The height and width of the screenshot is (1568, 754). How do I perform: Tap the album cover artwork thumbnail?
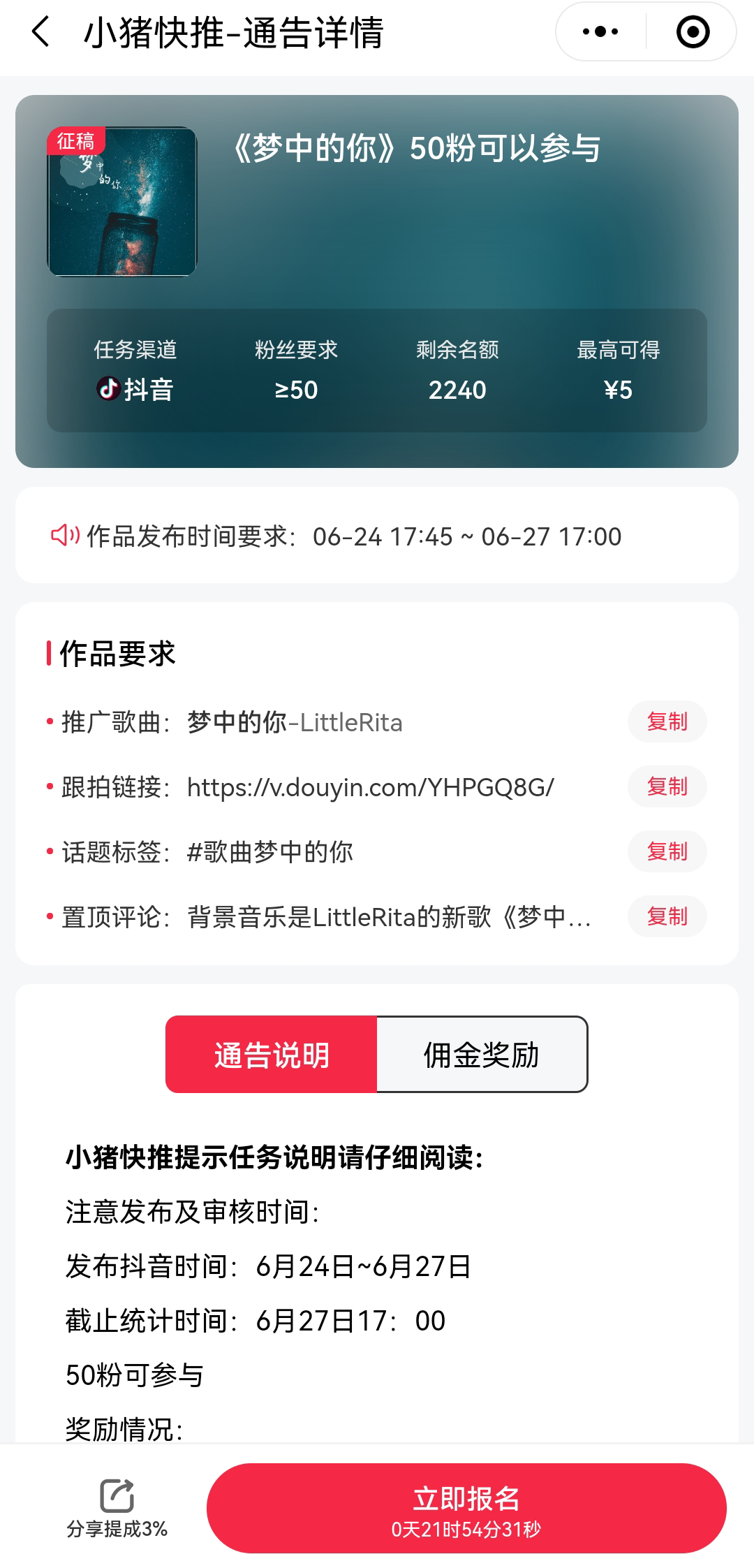pos(122,203)
